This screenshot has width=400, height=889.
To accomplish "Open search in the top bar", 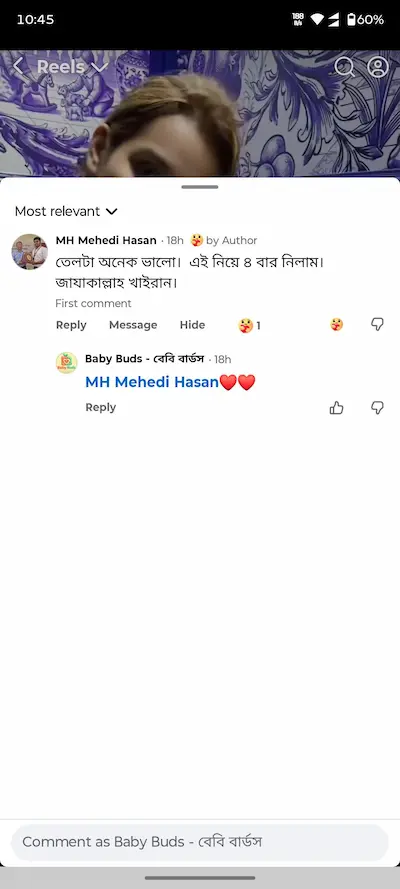I will click(344, 67).
